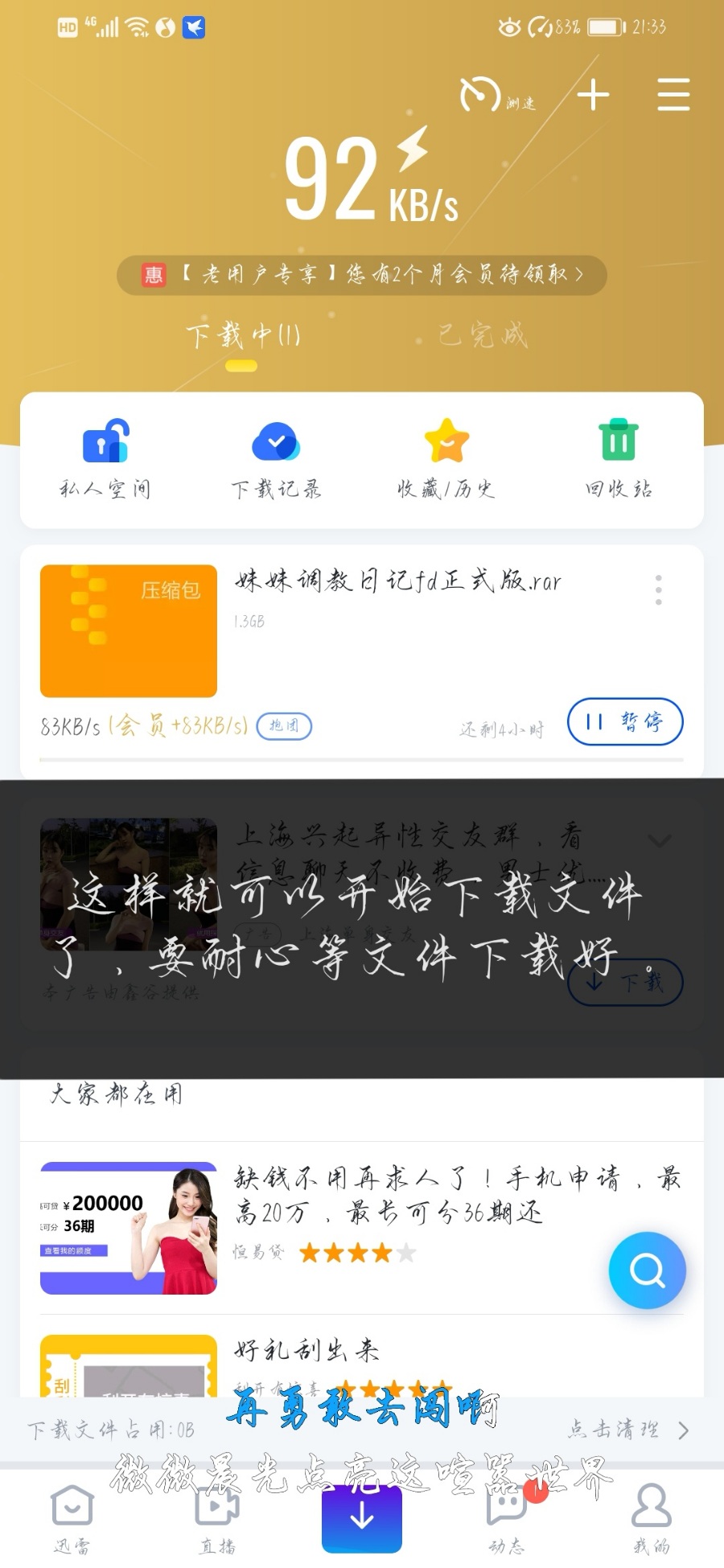The width and height of the screenshot is (724, 1568).
Task: Switch to the 已完成 completed tab
Action: (483, 338)
